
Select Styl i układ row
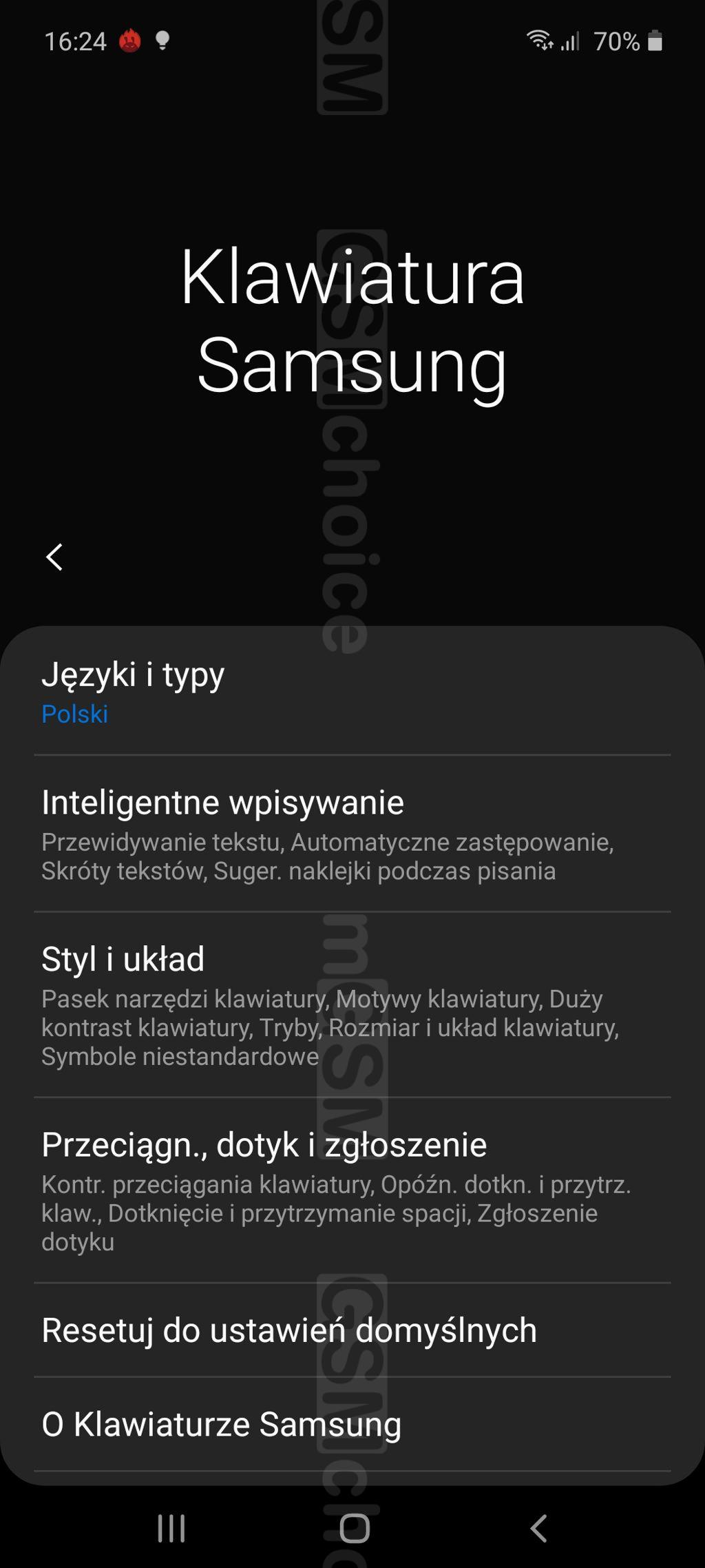(351, 1004)
